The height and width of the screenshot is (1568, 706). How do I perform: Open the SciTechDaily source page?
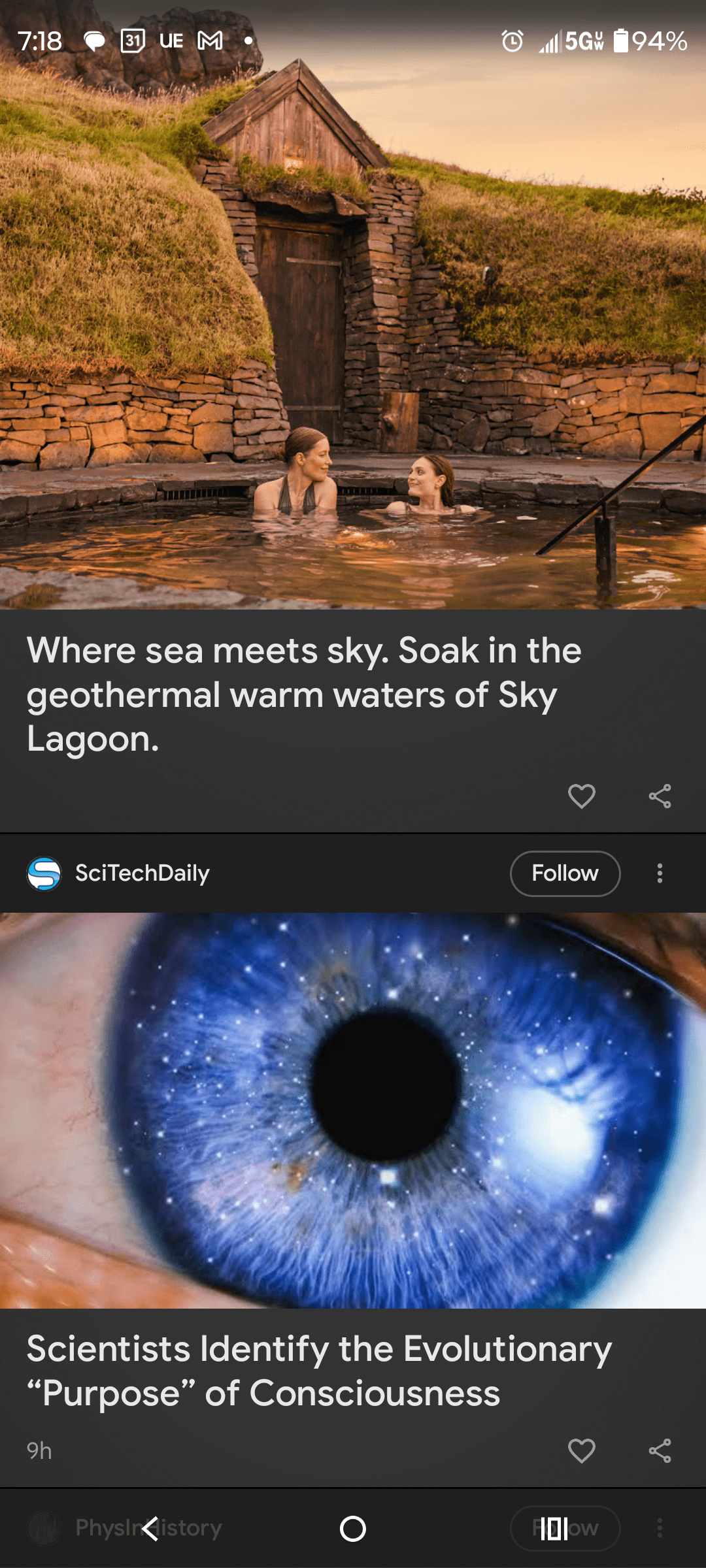click(x=142, y=874)
